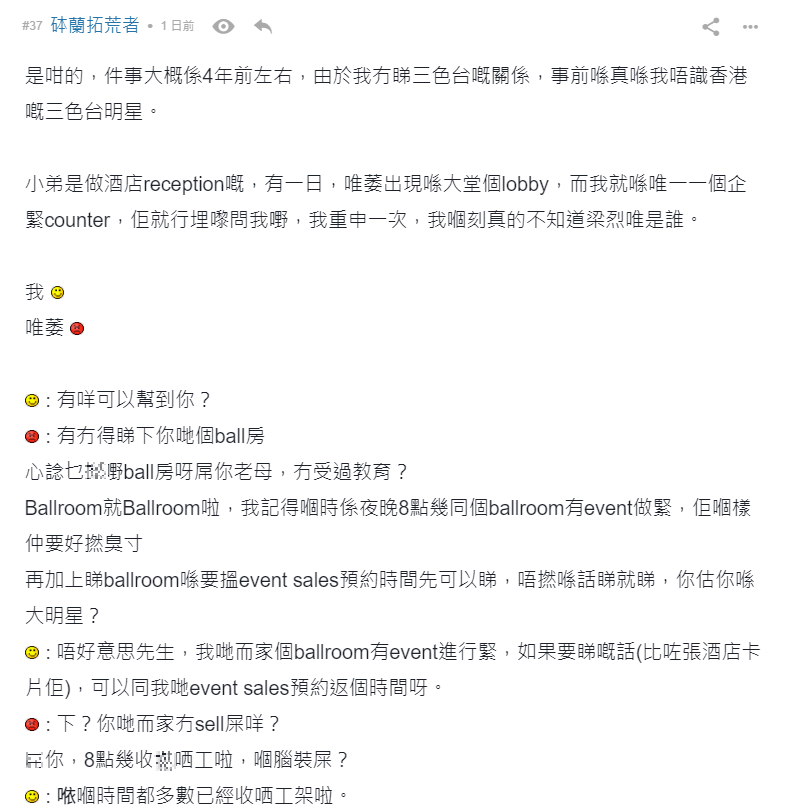Image resolution: width=787 pixels, height=812 pixels.
Task: Share post #37
Action: 711,27
